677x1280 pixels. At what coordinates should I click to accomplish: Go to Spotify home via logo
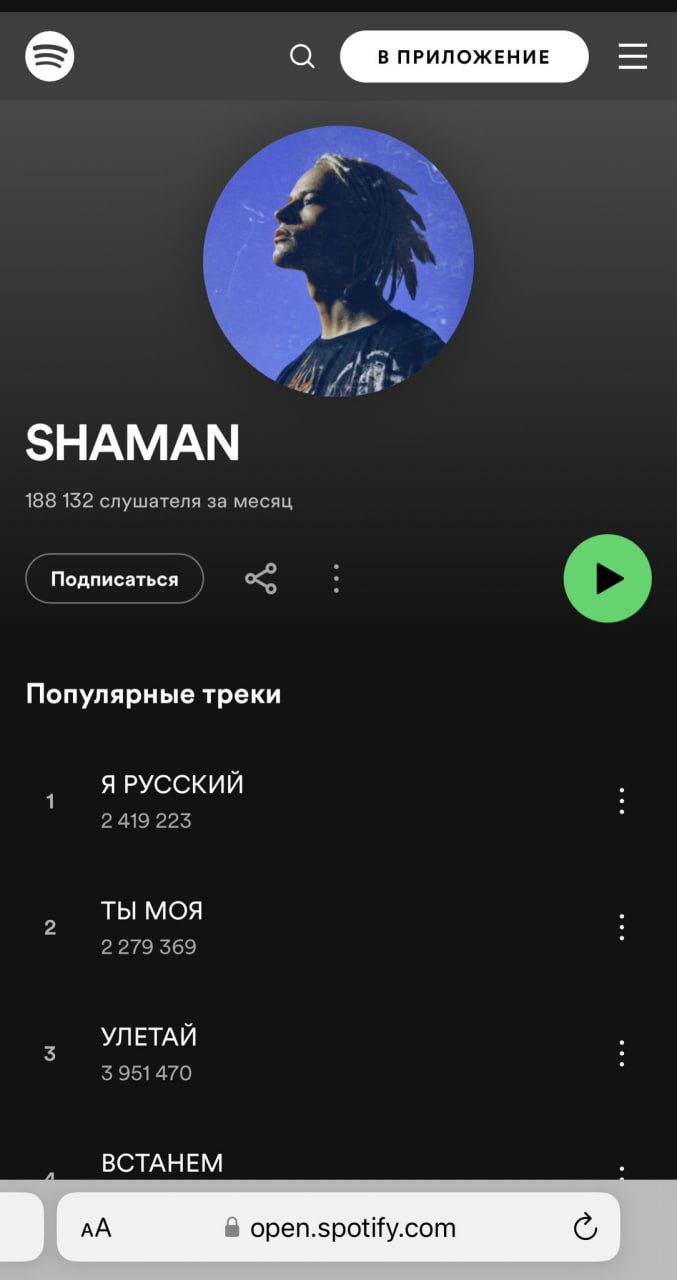click(50, 56)
